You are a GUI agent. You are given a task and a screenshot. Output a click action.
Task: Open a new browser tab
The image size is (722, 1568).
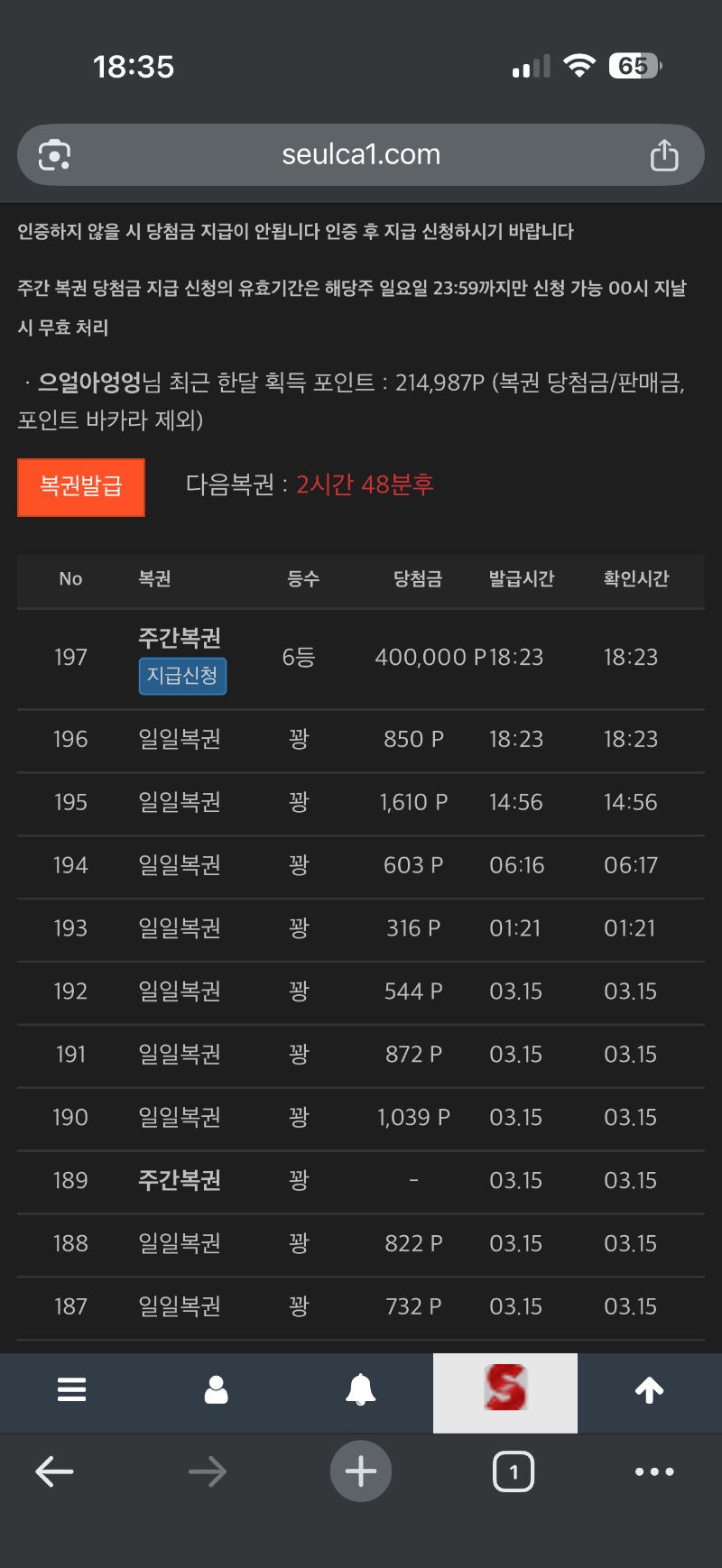coord(361,1472)
